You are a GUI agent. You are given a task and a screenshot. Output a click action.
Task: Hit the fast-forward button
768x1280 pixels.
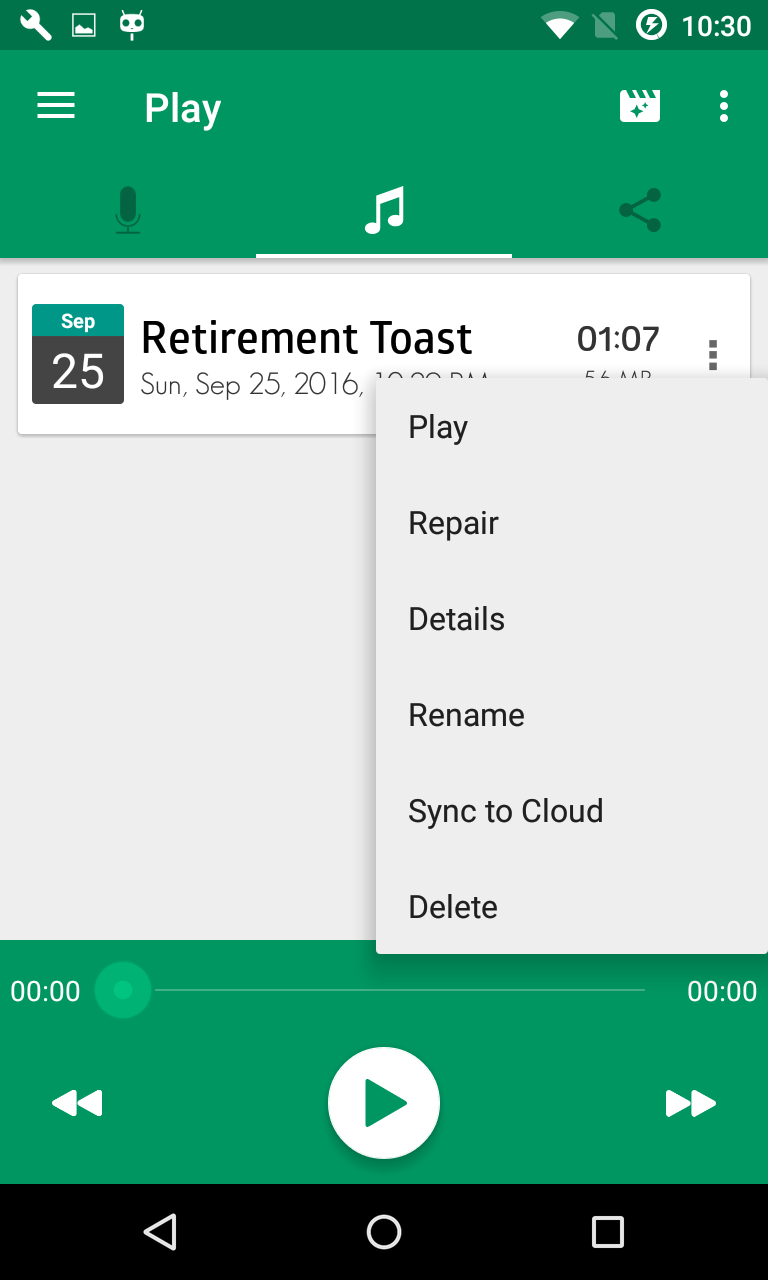point(691,1103)
